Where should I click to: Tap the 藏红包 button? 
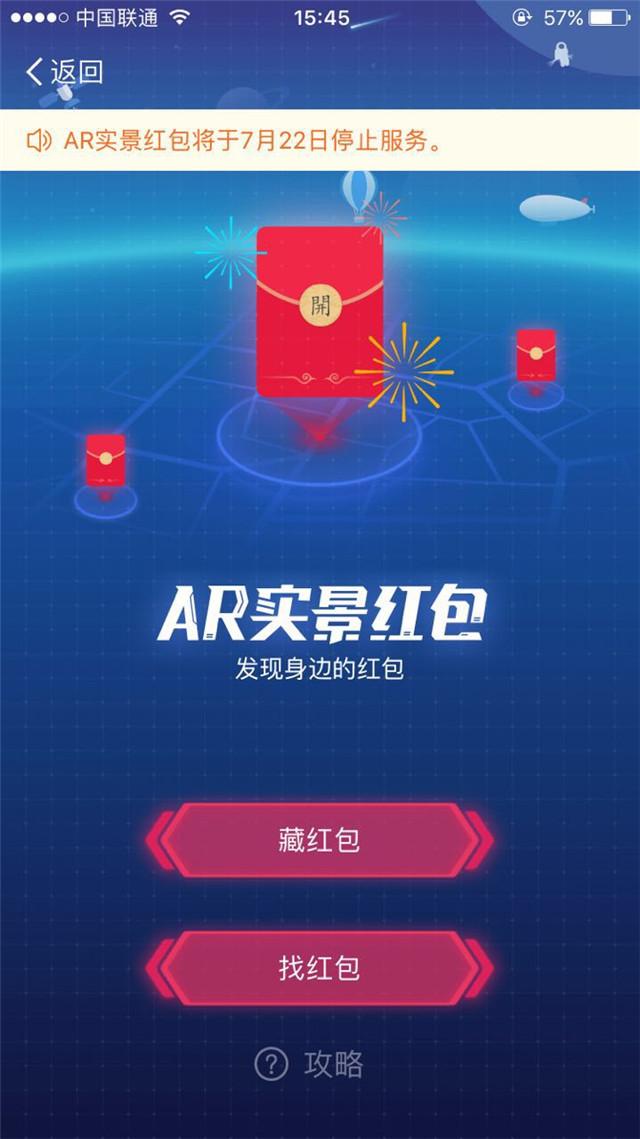319,841
